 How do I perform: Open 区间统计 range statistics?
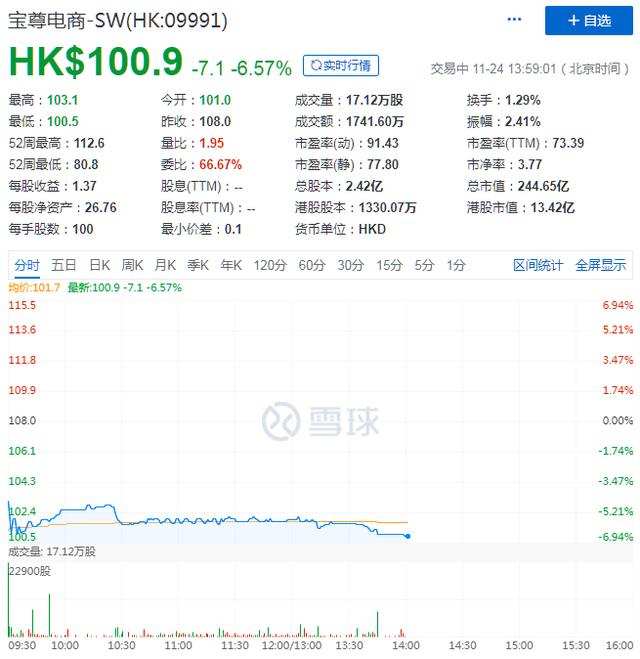(539, 265)
